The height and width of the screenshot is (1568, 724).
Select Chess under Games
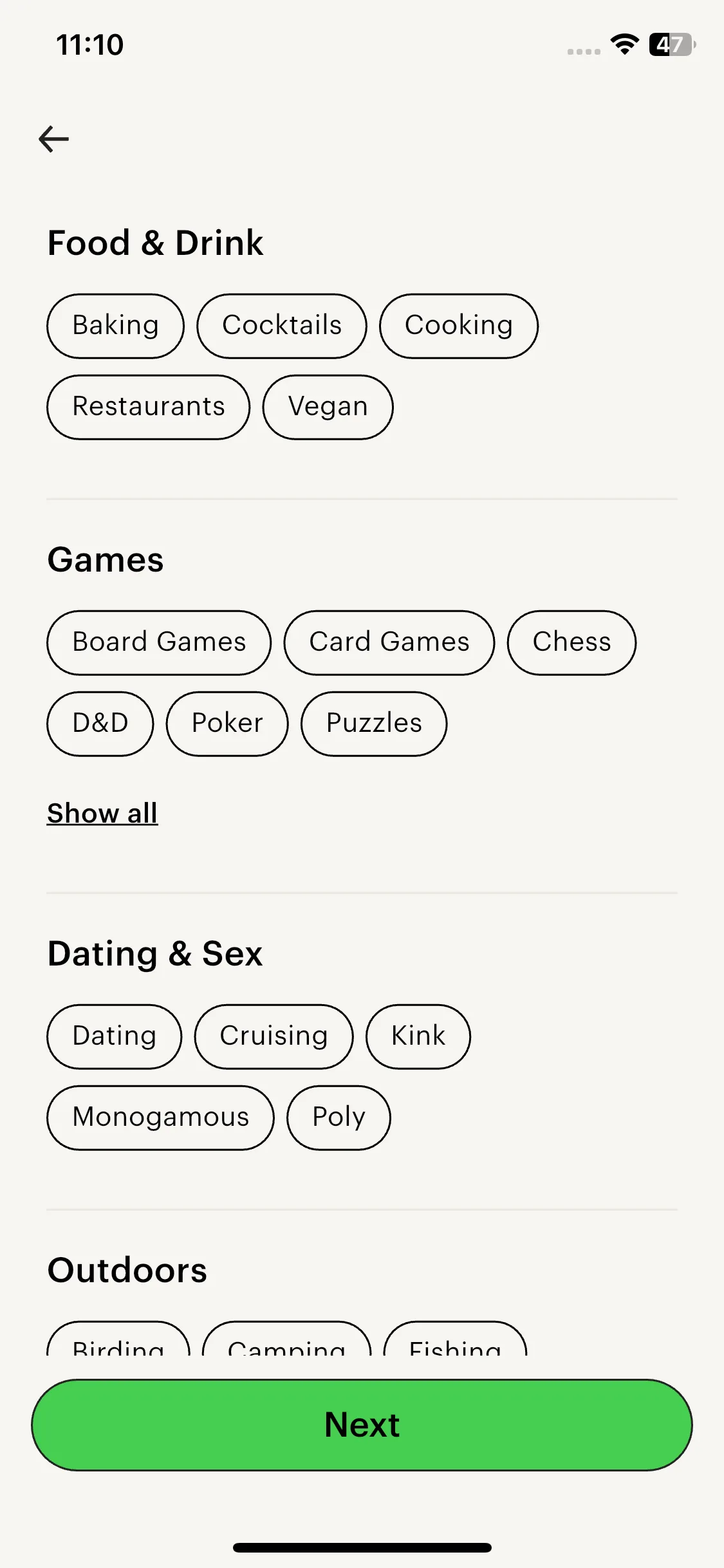(571, 642)
